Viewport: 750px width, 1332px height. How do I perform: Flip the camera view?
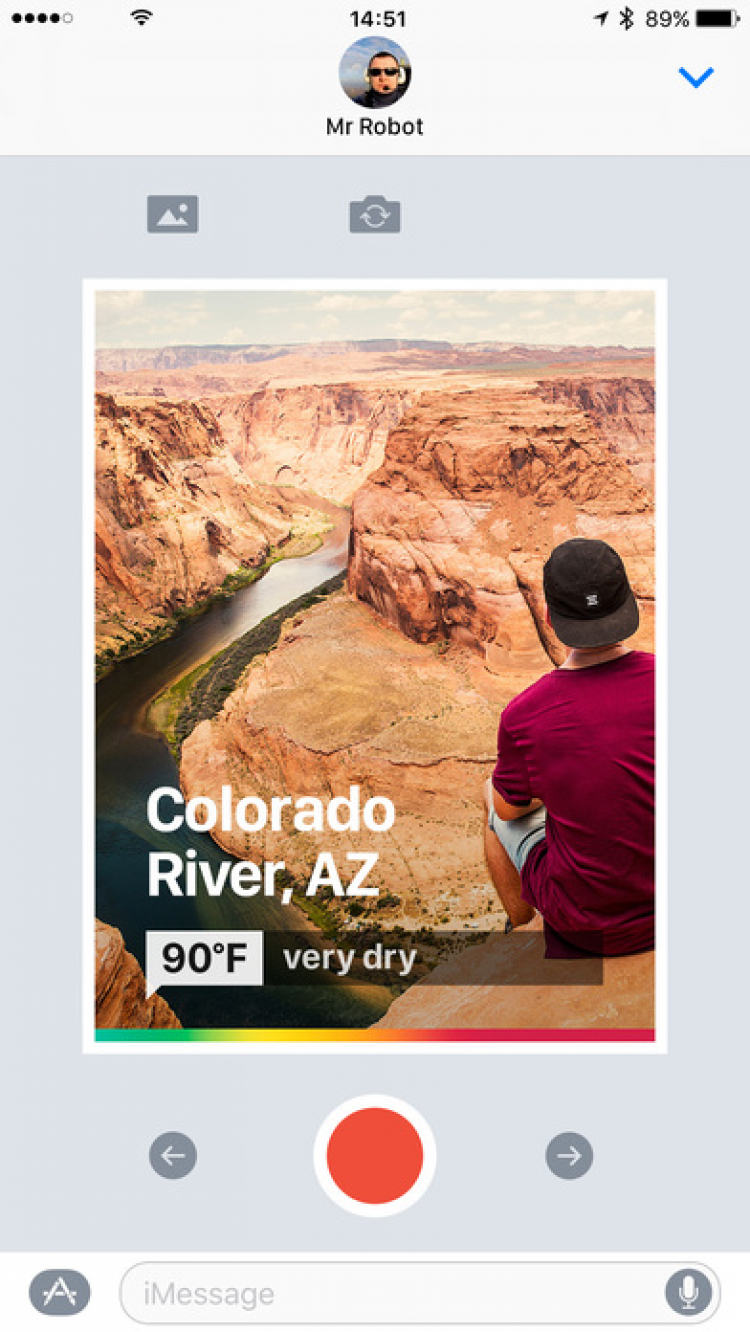click(x=375, y=214)
